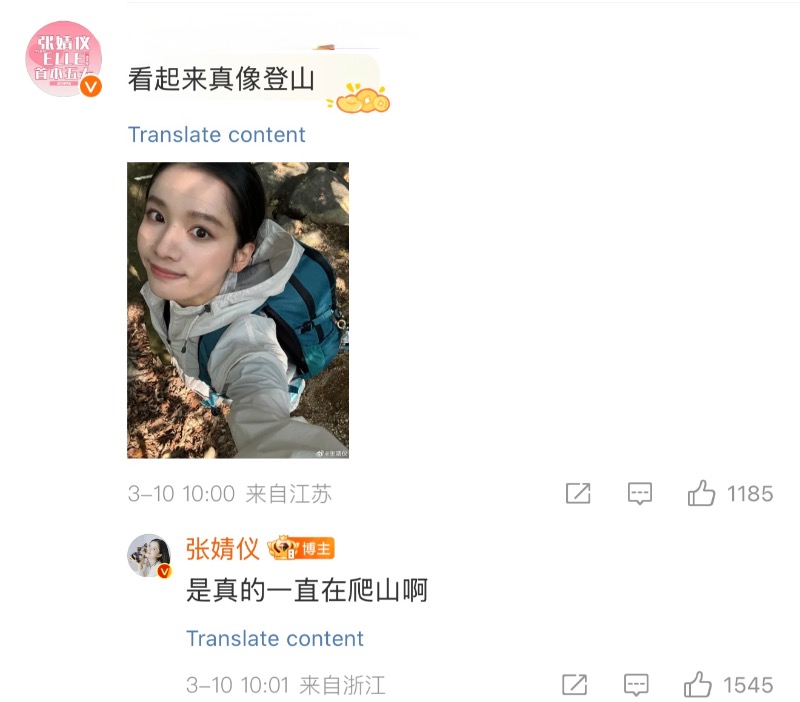This screenshot has width=800, height=702.
Task: Open the hiking selfie photo in comment
Action: tap(238, 310)
